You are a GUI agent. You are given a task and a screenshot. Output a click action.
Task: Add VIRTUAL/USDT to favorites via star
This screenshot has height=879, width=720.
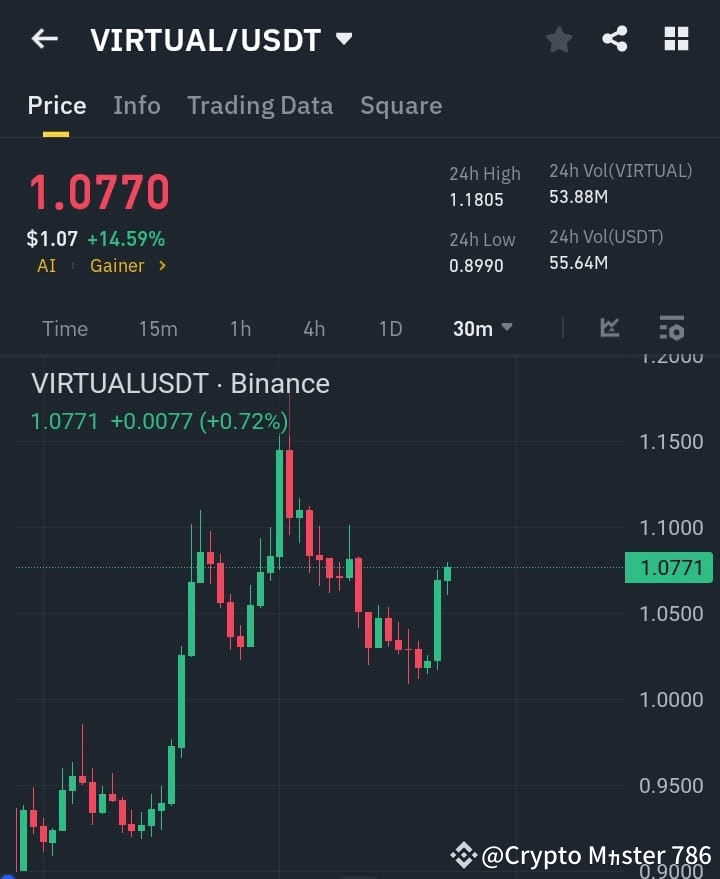point(558,39)
